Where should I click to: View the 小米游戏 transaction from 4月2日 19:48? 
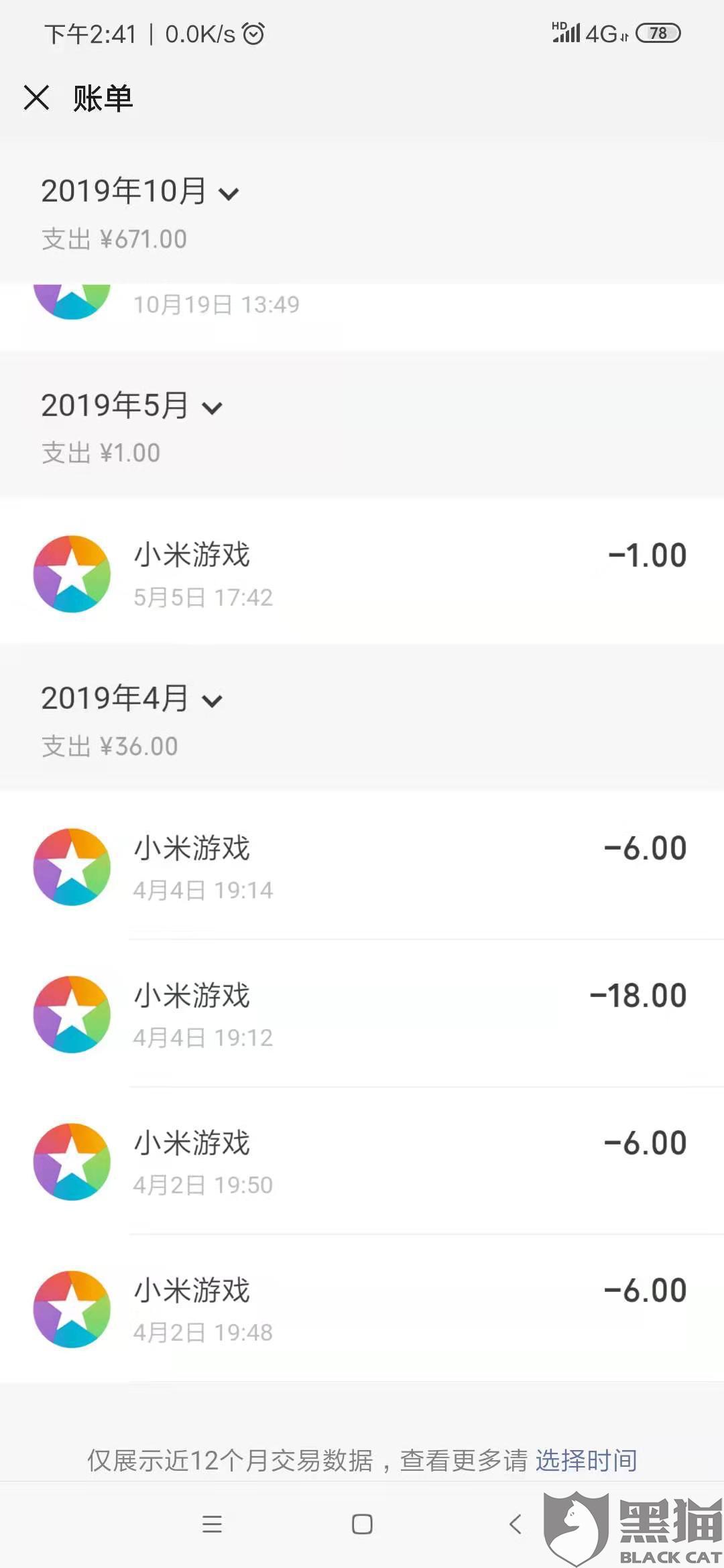[x=362, y=1309]
